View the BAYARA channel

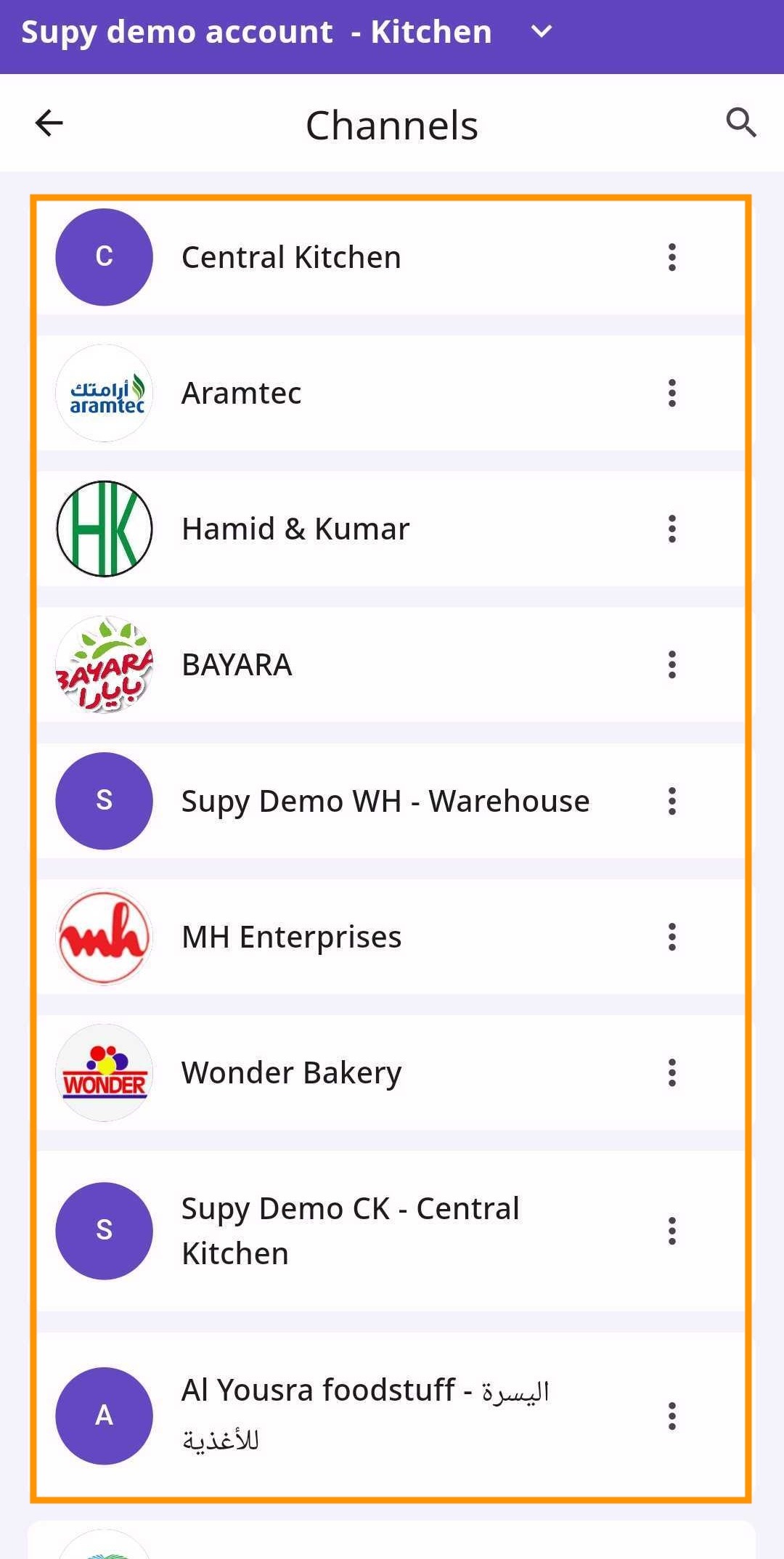(237, 665)
